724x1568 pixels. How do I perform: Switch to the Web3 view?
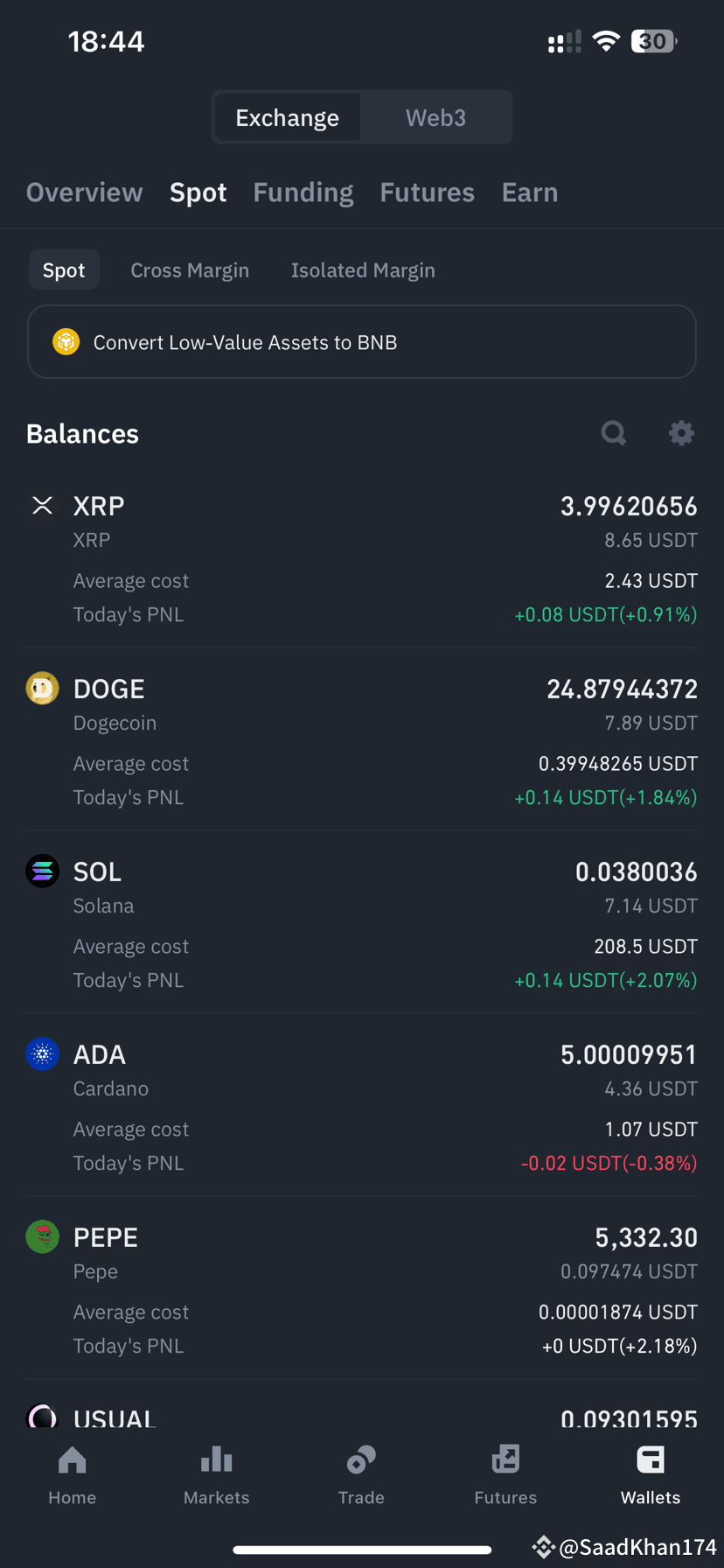tap(435, 116)
